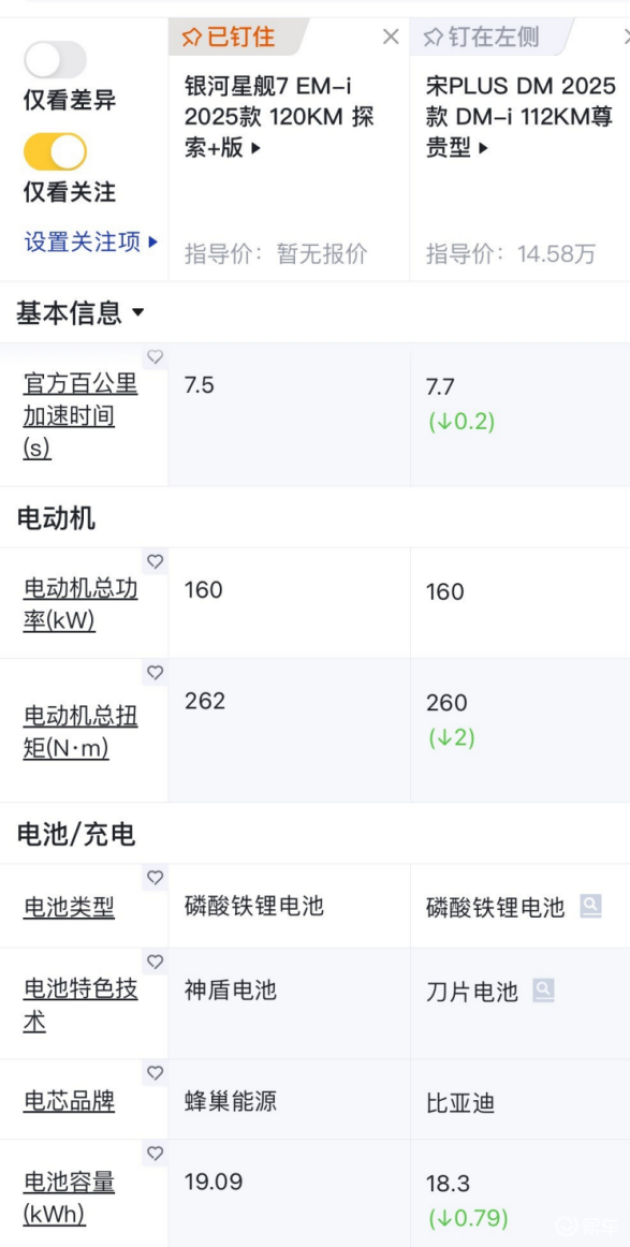This screenshot has height=1247, width=630.
Task: Open explanation of 电池容量(kWh)
Action: point(69,1197)
